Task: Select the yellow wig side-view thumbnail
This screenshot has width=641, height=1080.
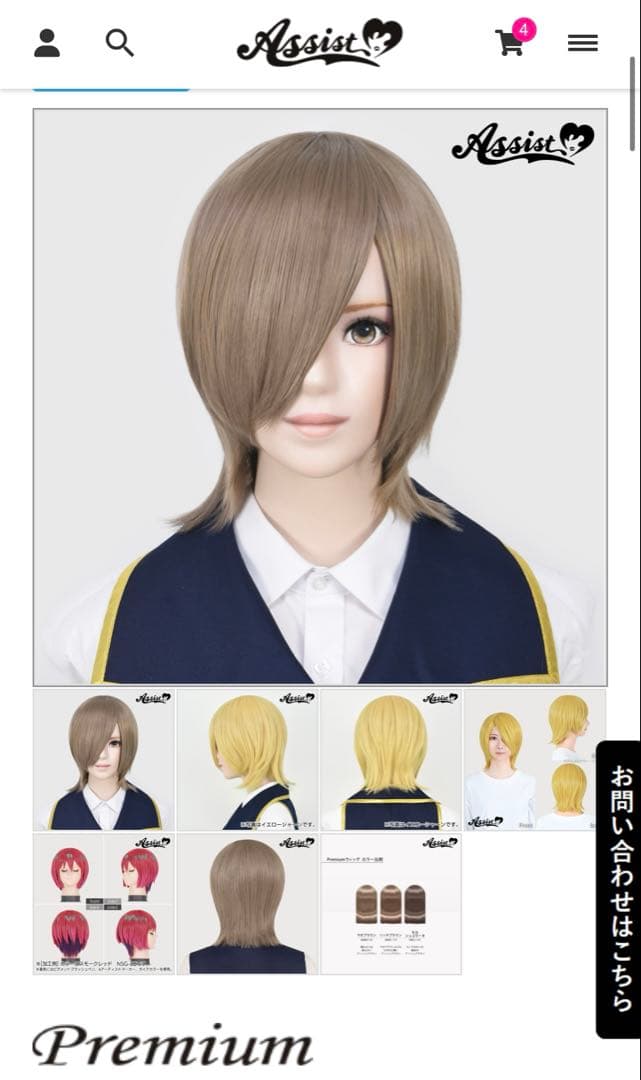Action: coord(247,760)
